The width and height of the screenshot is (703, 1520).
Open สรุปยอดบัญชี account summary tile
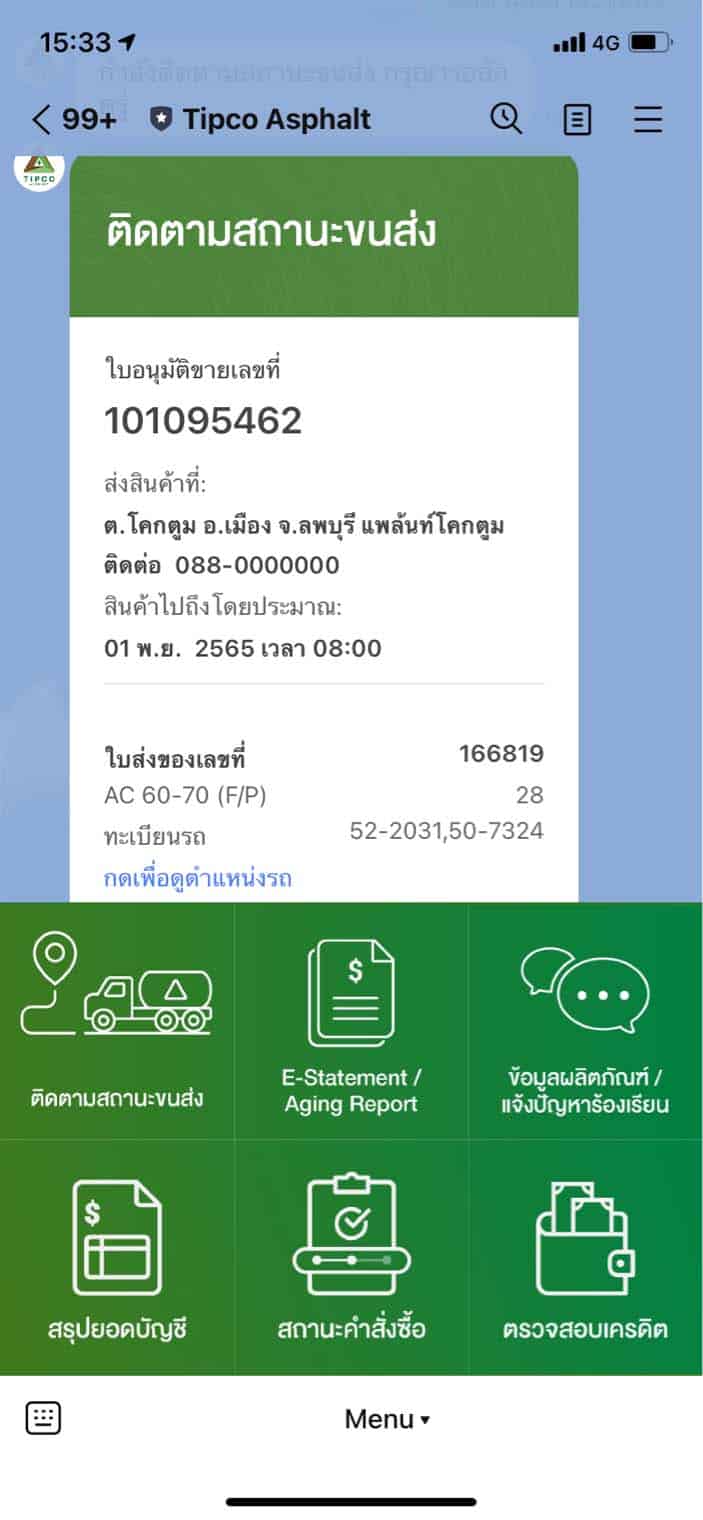[x=117, y=1258]
